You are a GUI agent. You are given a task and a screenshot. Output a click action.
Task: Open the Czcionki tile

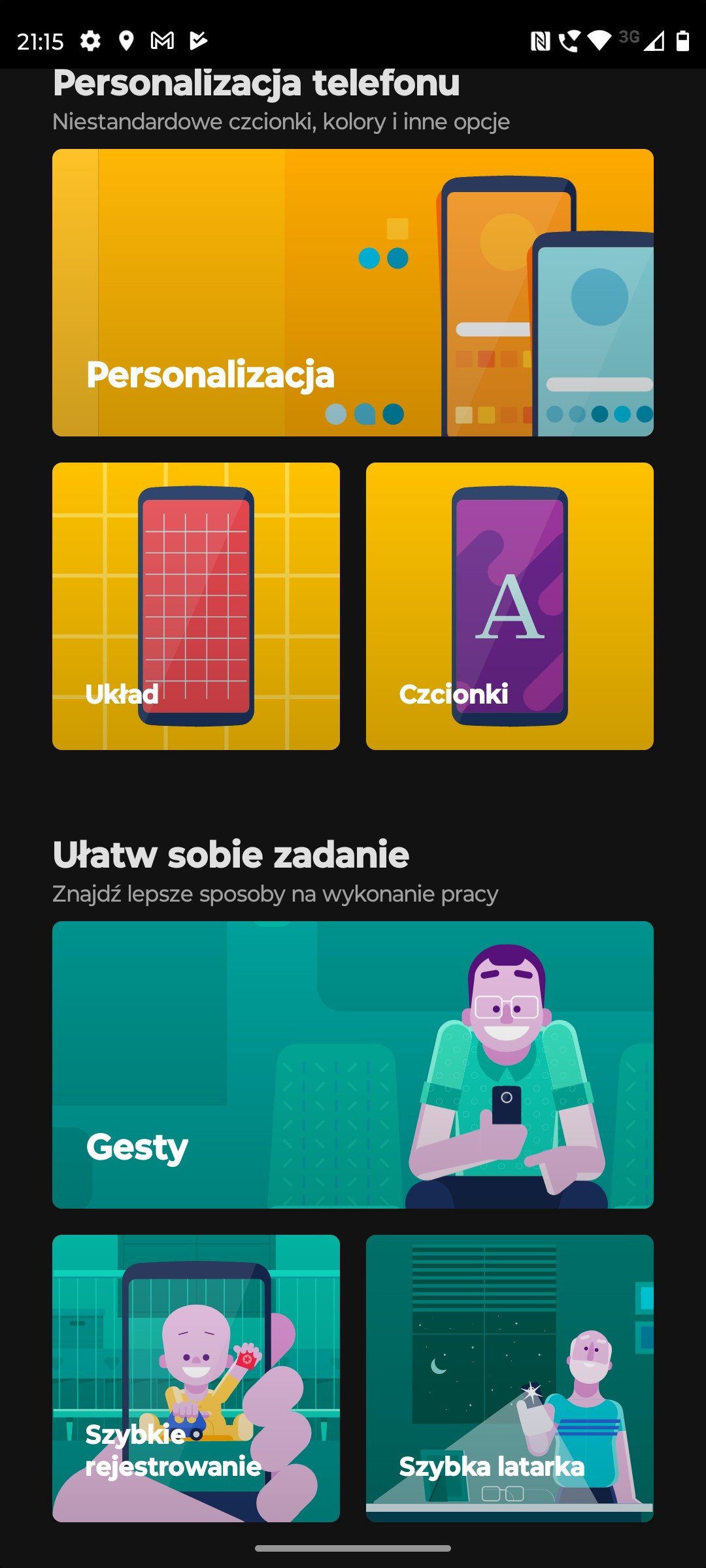coord(510,606)
